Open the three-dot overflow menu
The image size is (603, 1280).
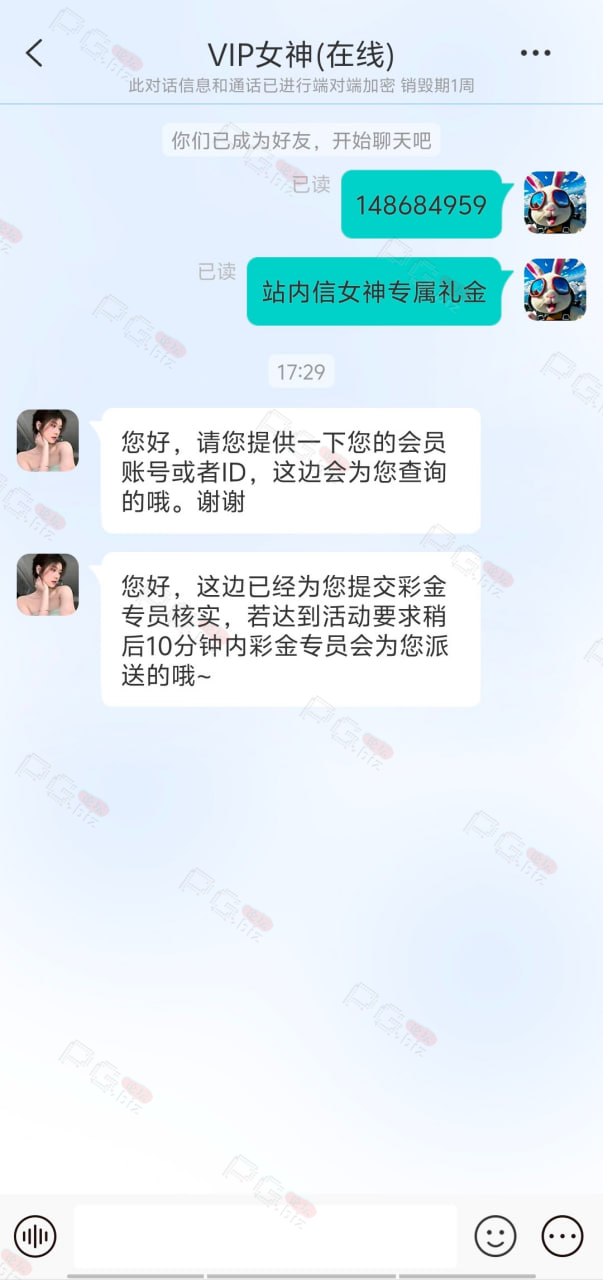point(536,53)
